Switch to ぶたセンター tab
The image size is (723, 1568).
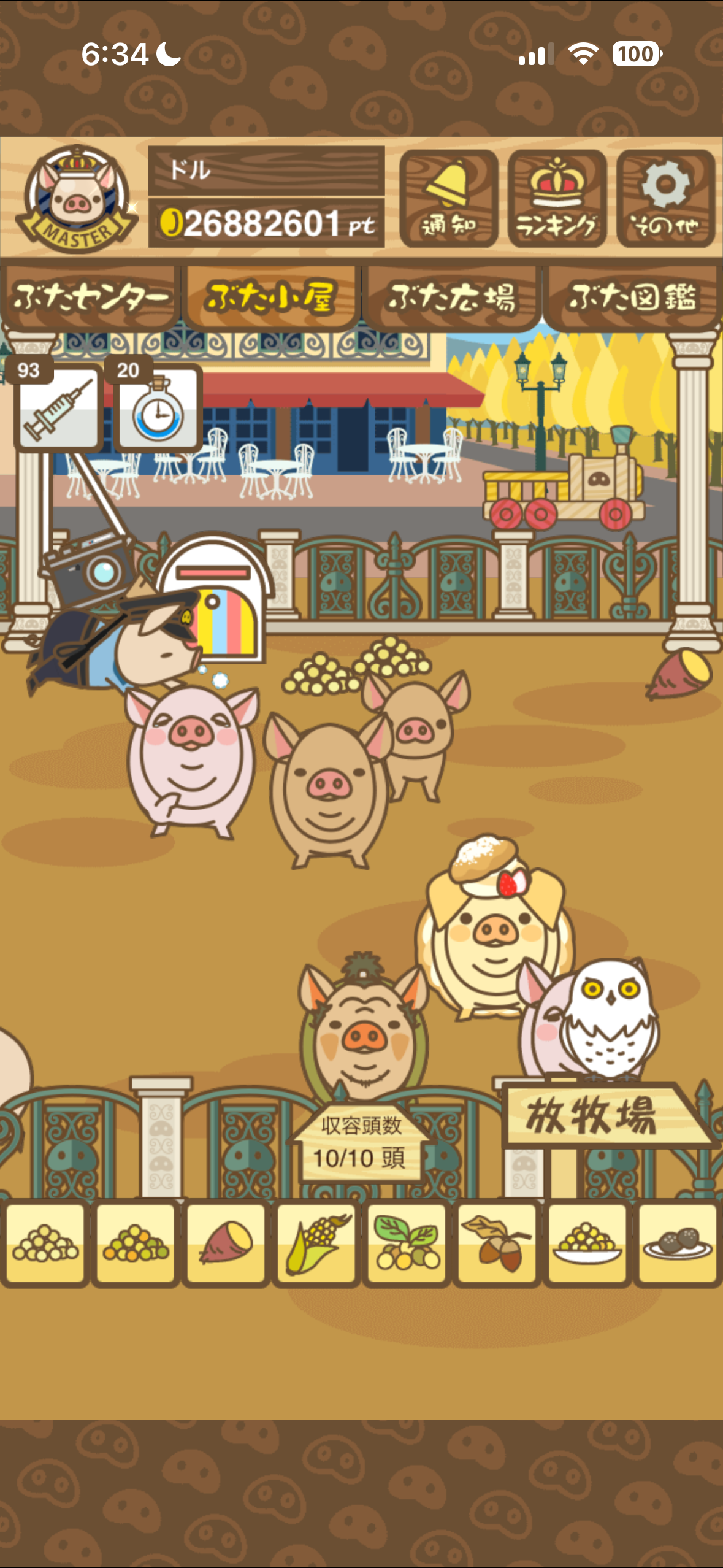click(x=91, y=298)
